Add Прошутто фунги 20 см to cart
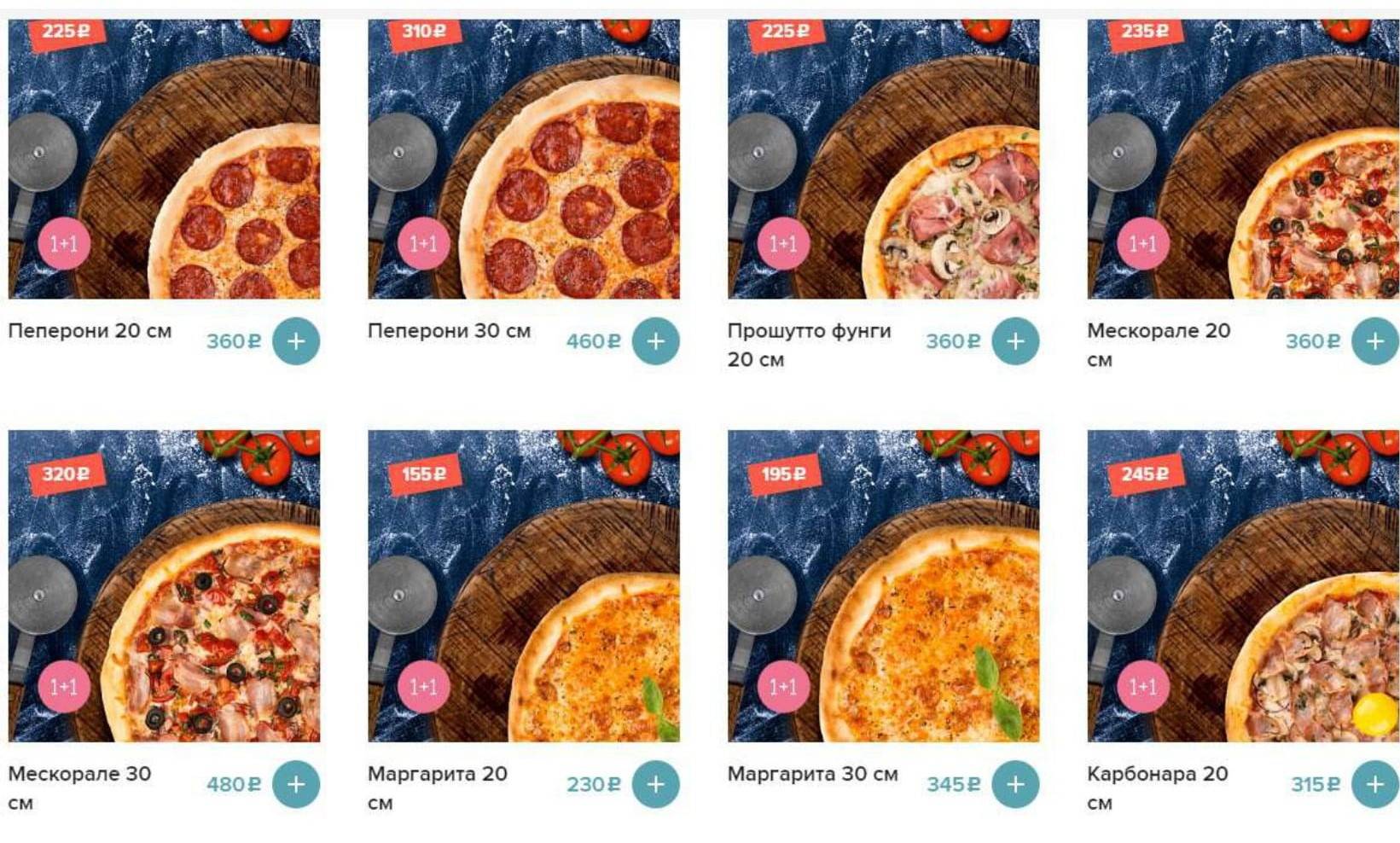1400x843 pixels. pyautogui.click(x=1015, y=341)
